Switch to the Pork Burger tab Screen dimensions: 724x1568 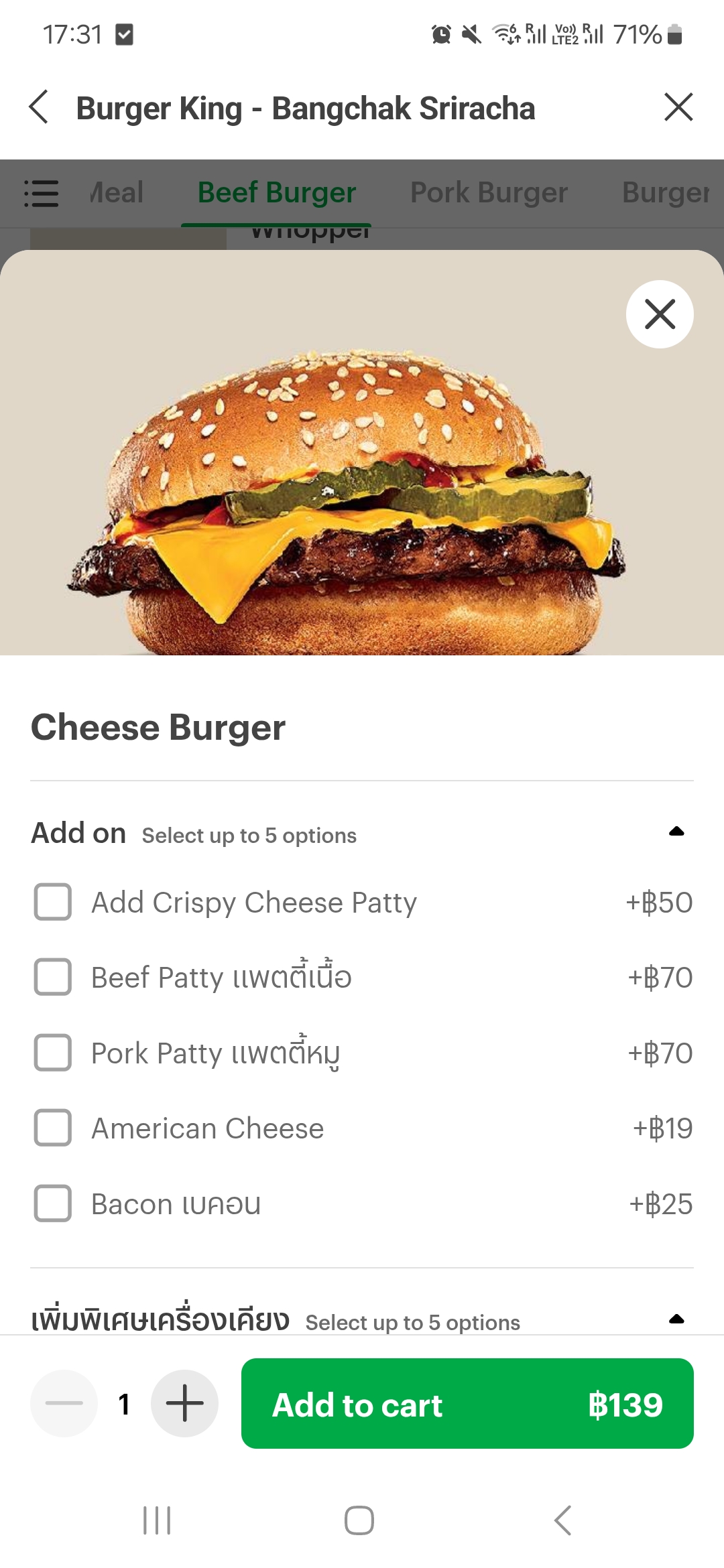(x=489, y=193)
